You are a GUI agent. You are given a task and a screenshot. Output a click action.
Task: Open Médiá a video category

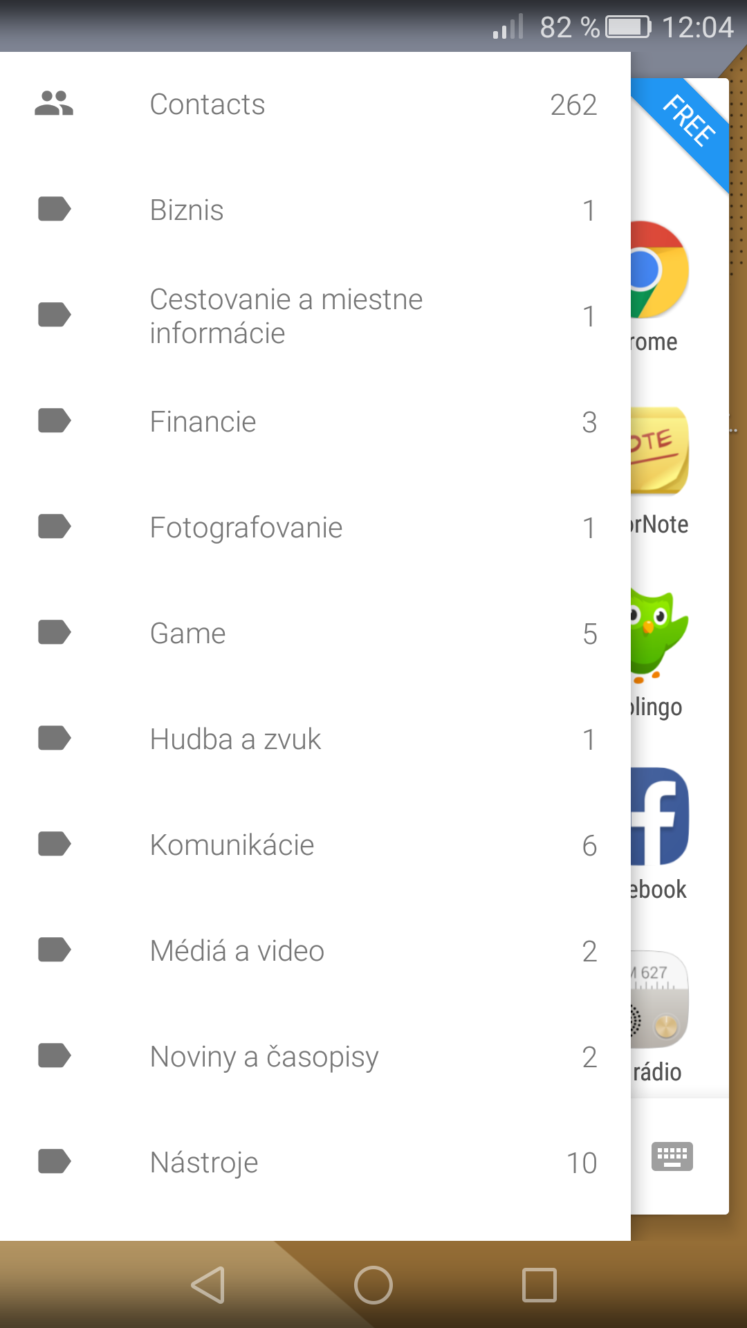[x=315, y=952]
